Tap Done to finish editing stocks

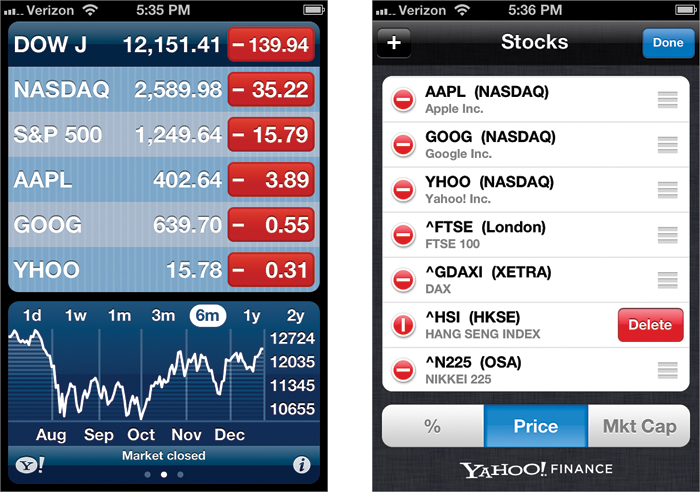(667, 44)
